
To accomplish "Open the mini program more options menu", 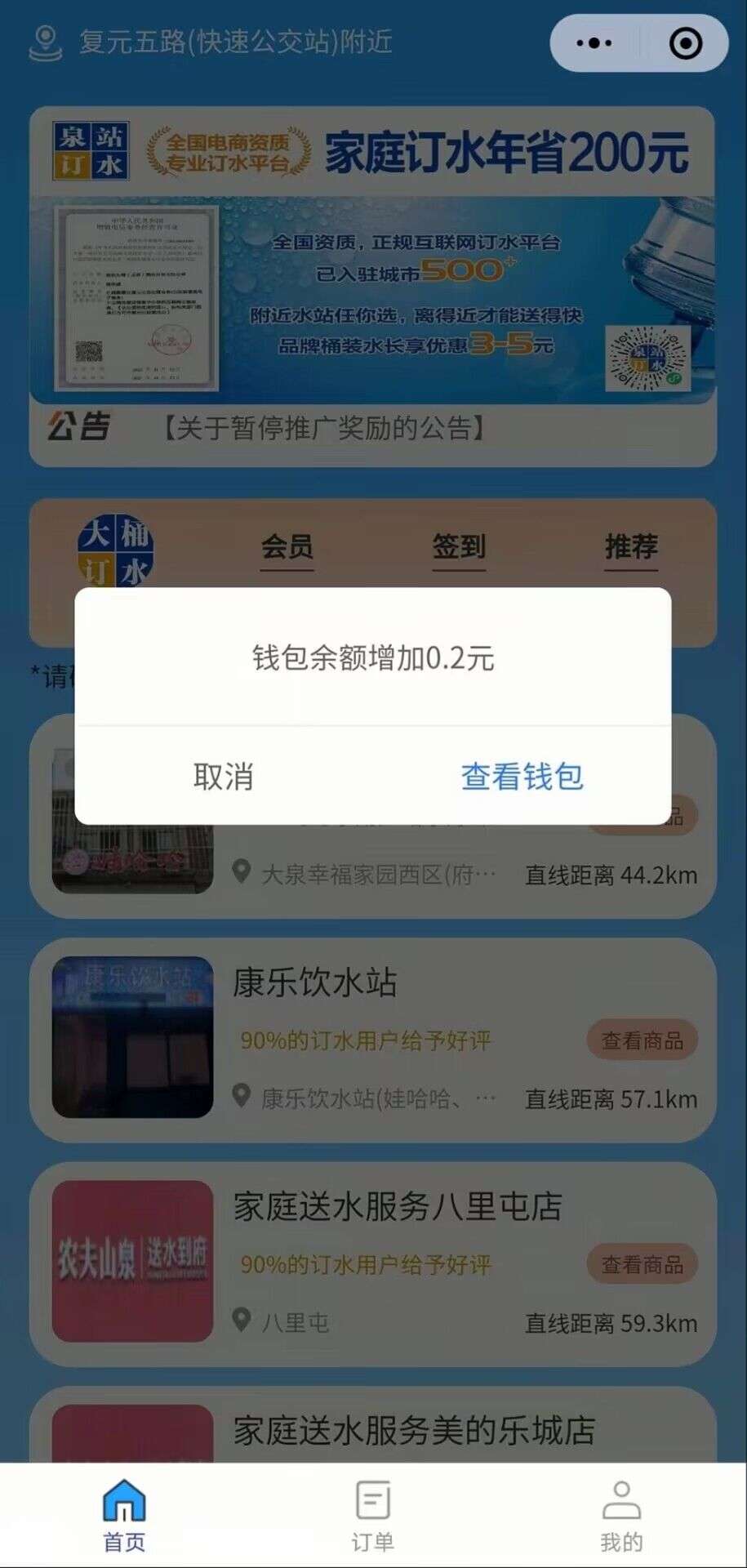I will pos(594,42).
